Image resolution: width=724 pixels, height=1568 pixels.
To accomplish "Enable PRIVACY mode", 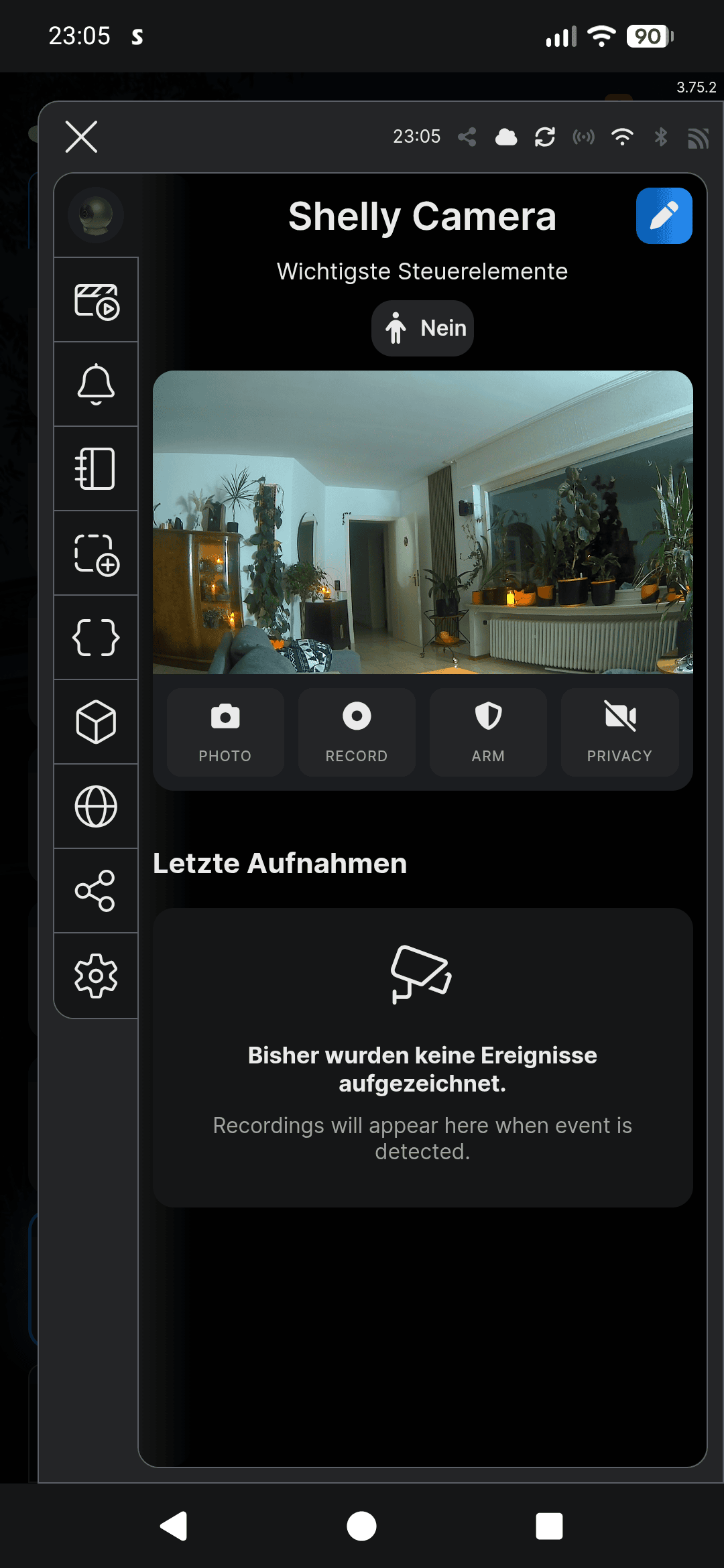I will click(619, 732).
